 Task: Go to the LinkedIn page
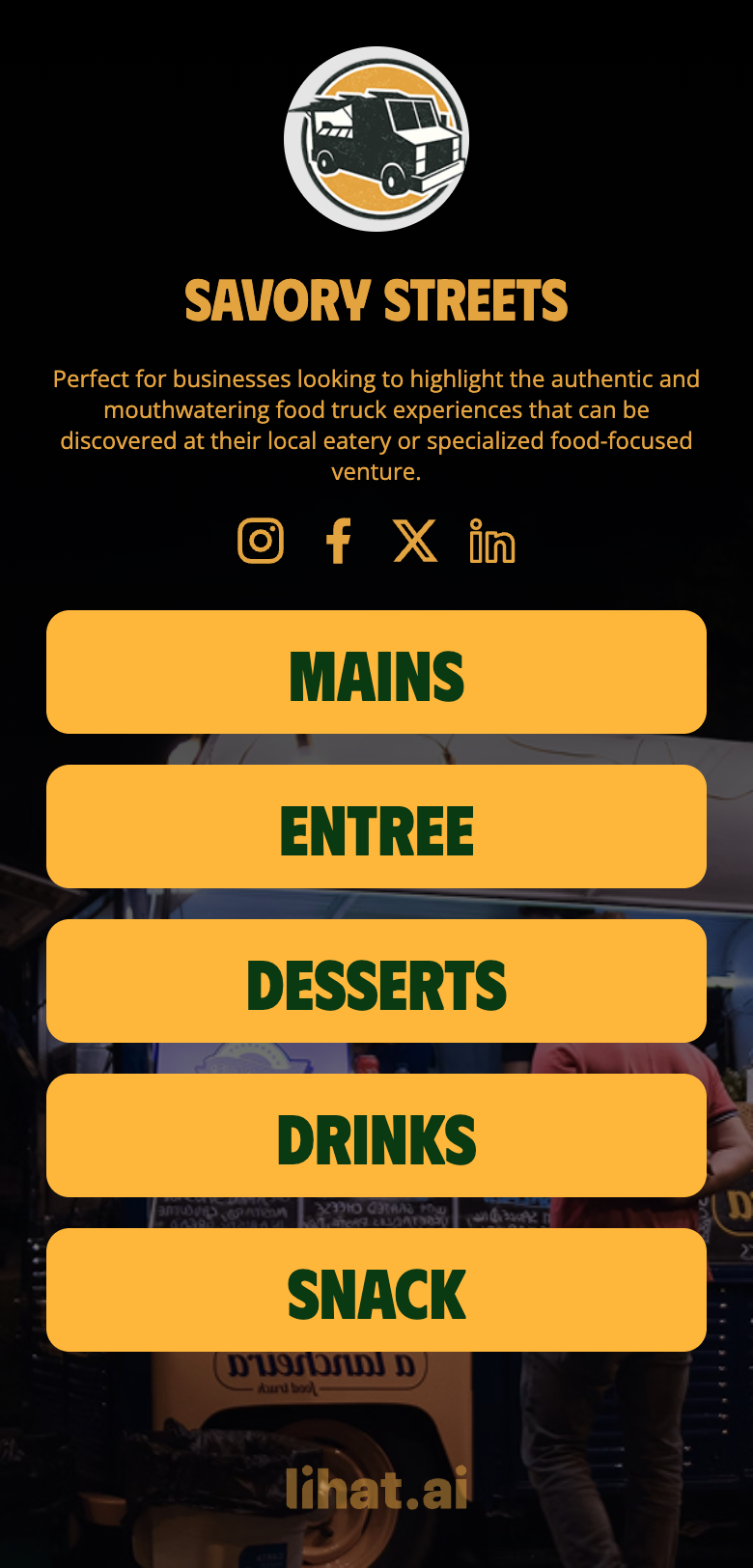(x=492, y=541)
